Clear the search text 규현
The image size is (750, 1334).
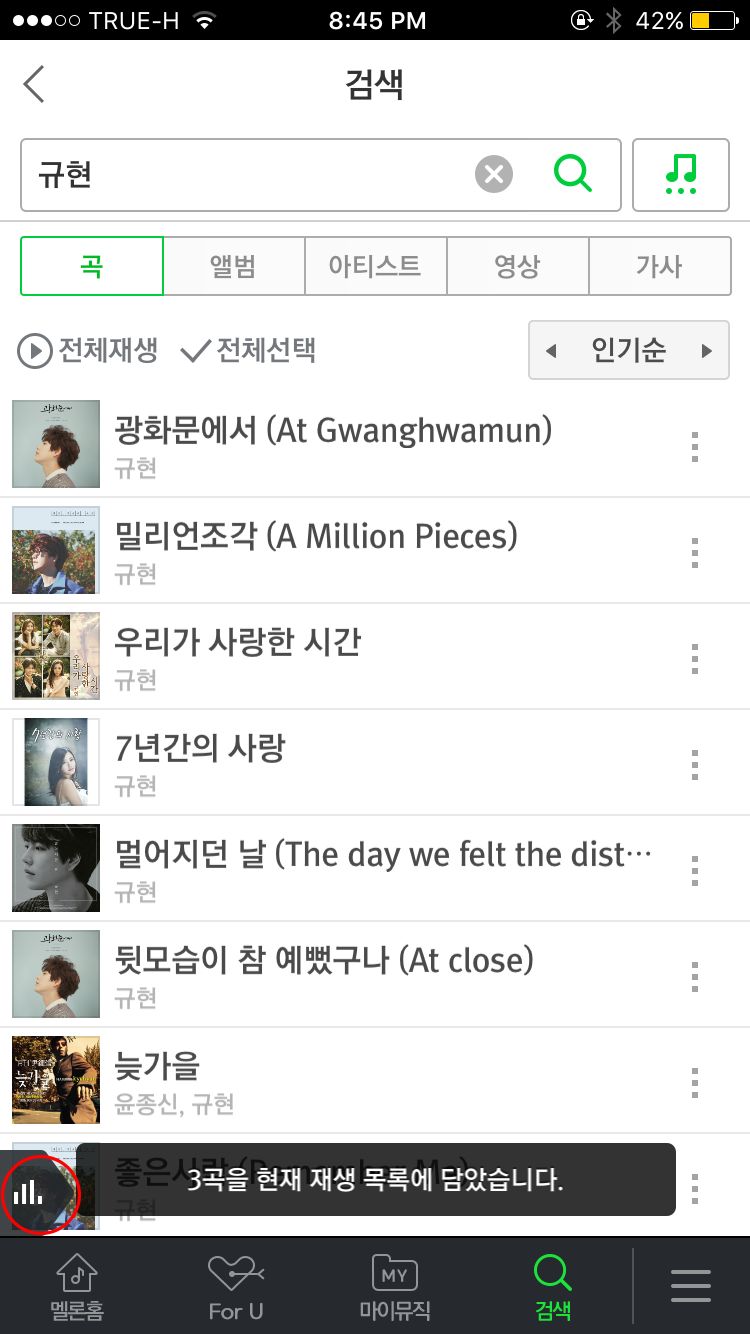493,175
